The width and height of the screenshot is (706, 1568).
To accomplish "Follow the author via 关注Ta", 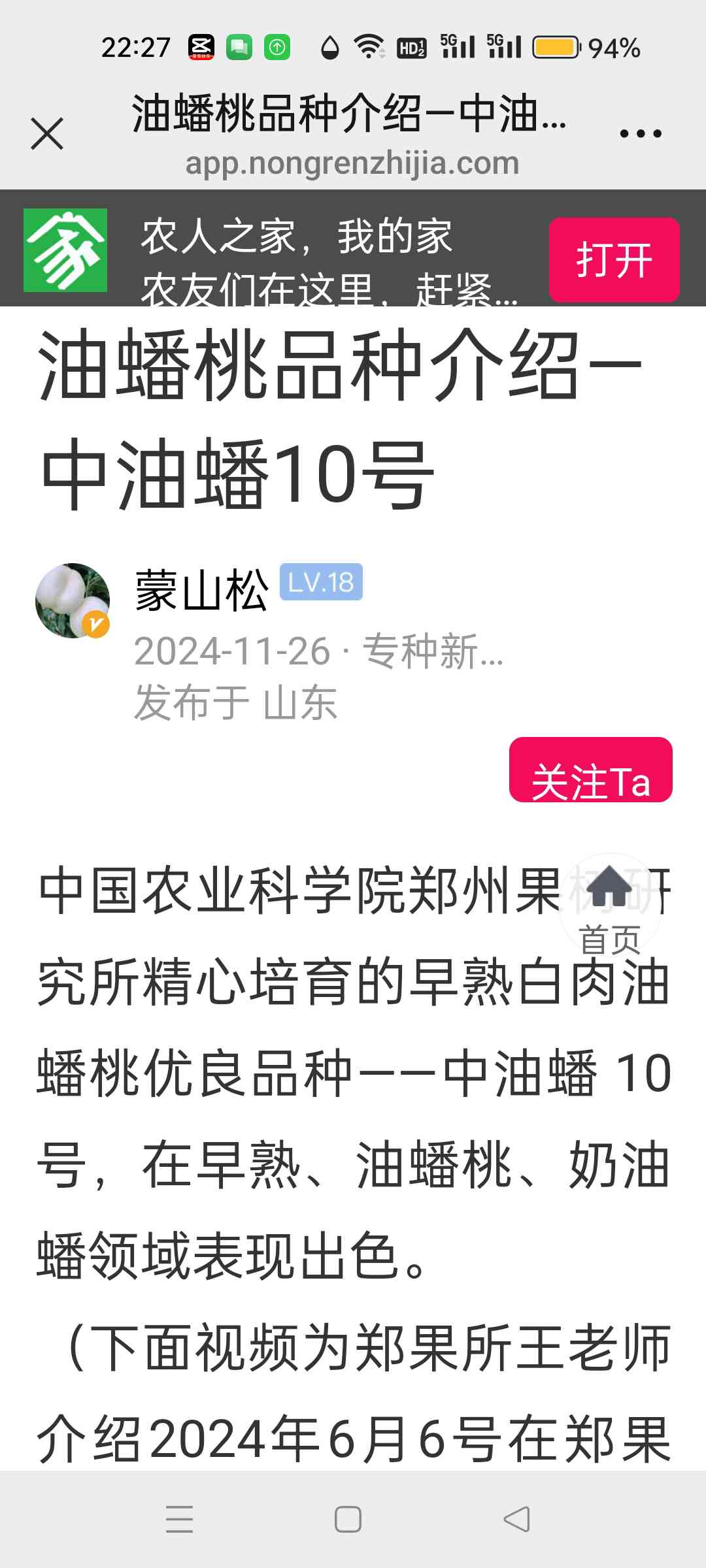I will click(x=591, y=770).
